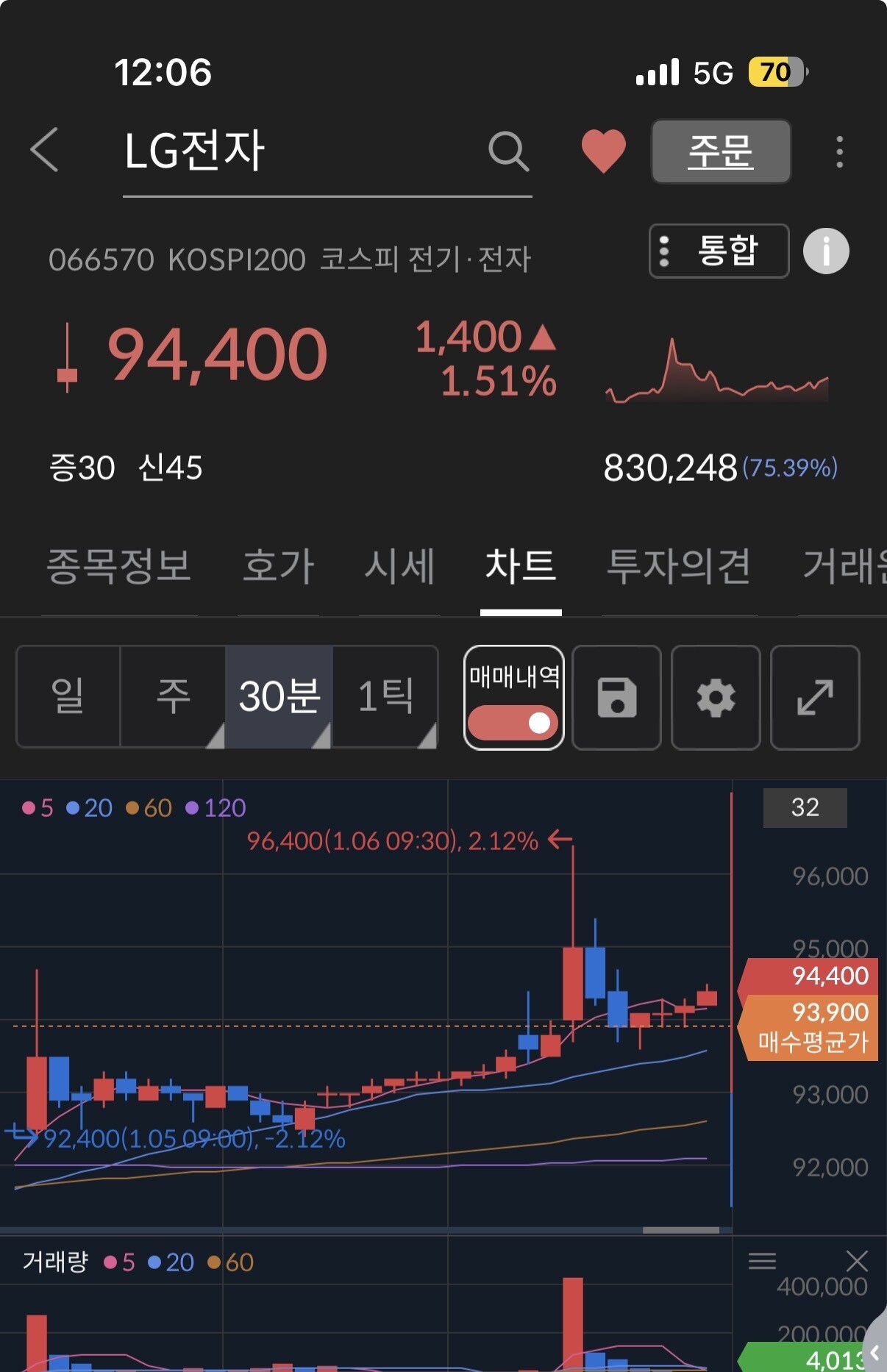Show stock info via the i icon
The width and height of the screenshot is (887, 1372).
[x=826, y=251]
